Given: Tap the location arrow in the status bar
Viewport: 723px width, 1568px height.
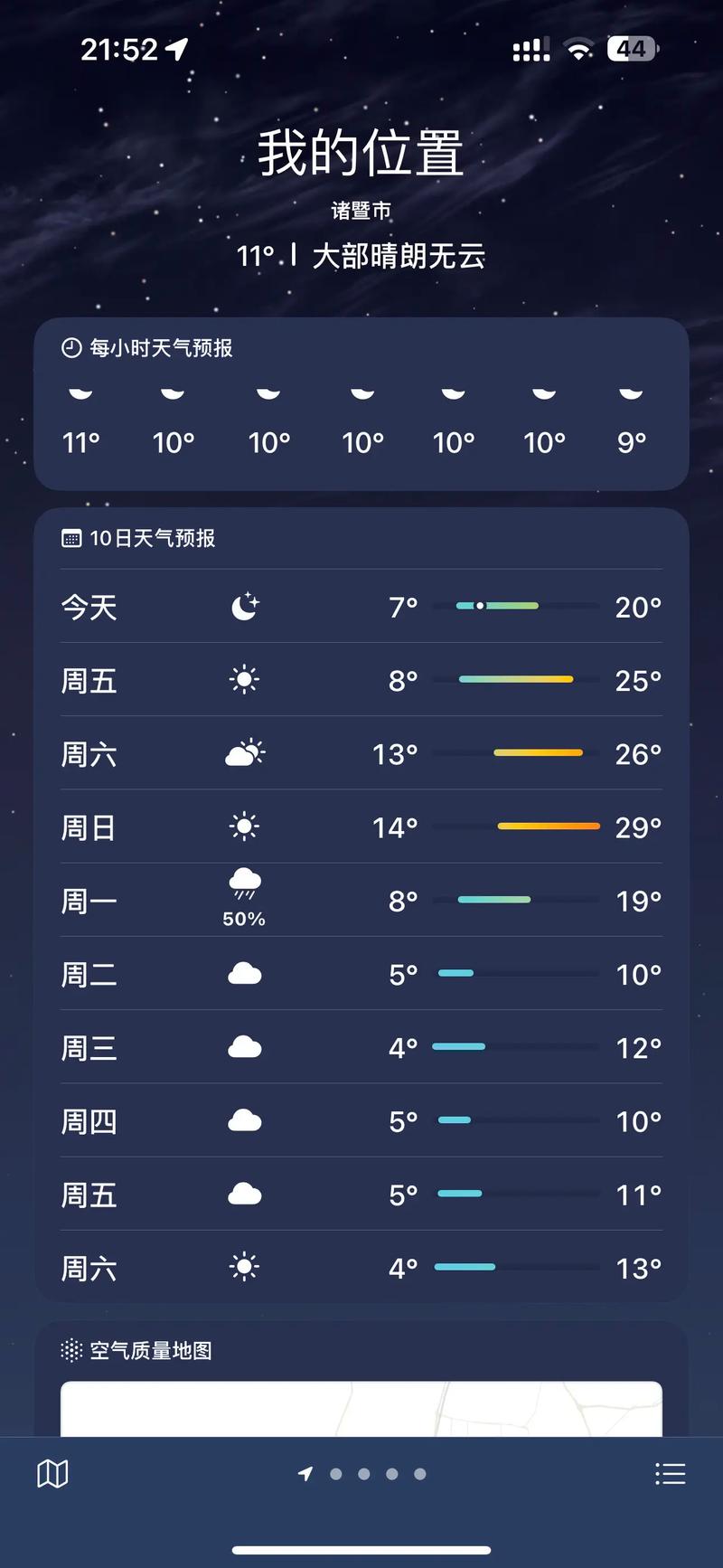Looking at the screenshot, I should (x=176, y=50).
